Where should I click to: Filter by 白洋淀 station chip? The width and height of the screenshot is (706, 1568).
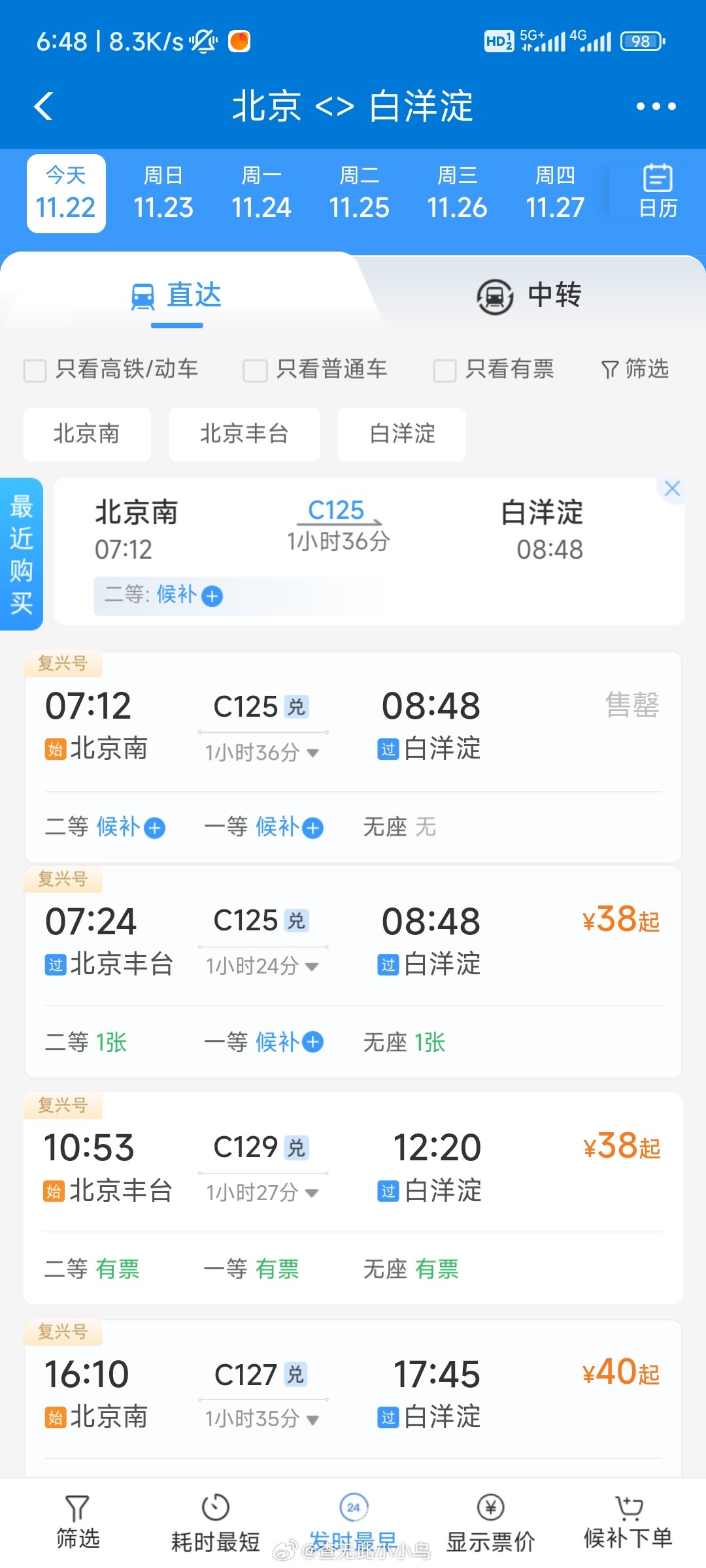pos(401,434)
